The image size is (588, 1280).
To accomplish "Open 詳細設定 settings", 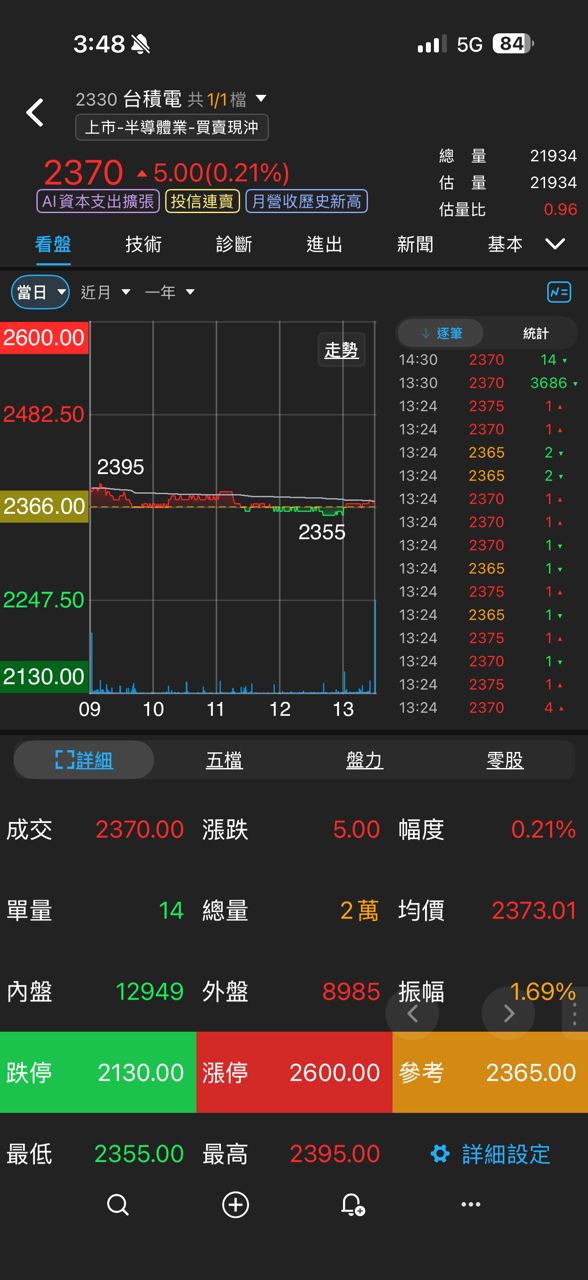I will pyautogui.click(x=490, y=1154).
